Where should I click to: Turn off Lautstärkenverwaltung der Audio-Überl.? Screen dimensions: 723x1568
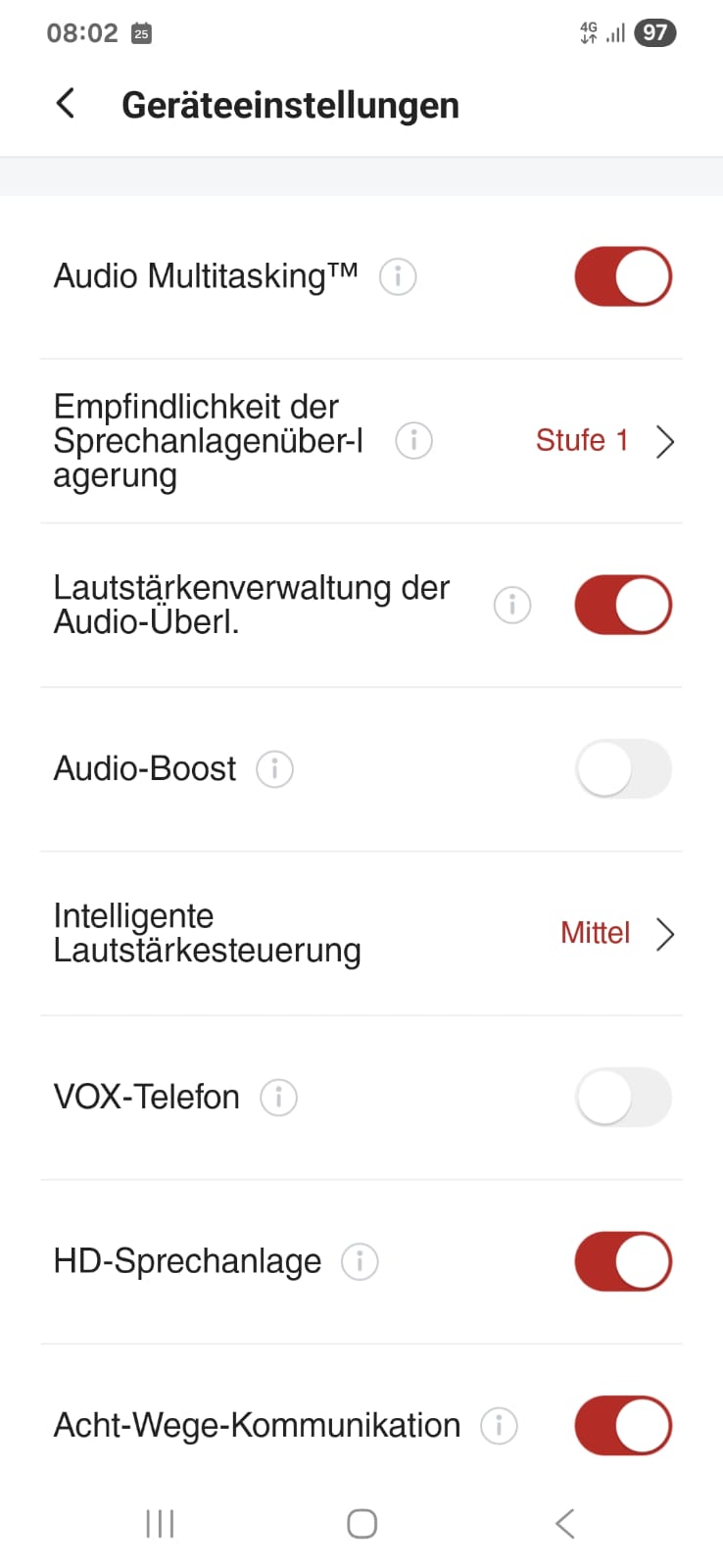622,605
